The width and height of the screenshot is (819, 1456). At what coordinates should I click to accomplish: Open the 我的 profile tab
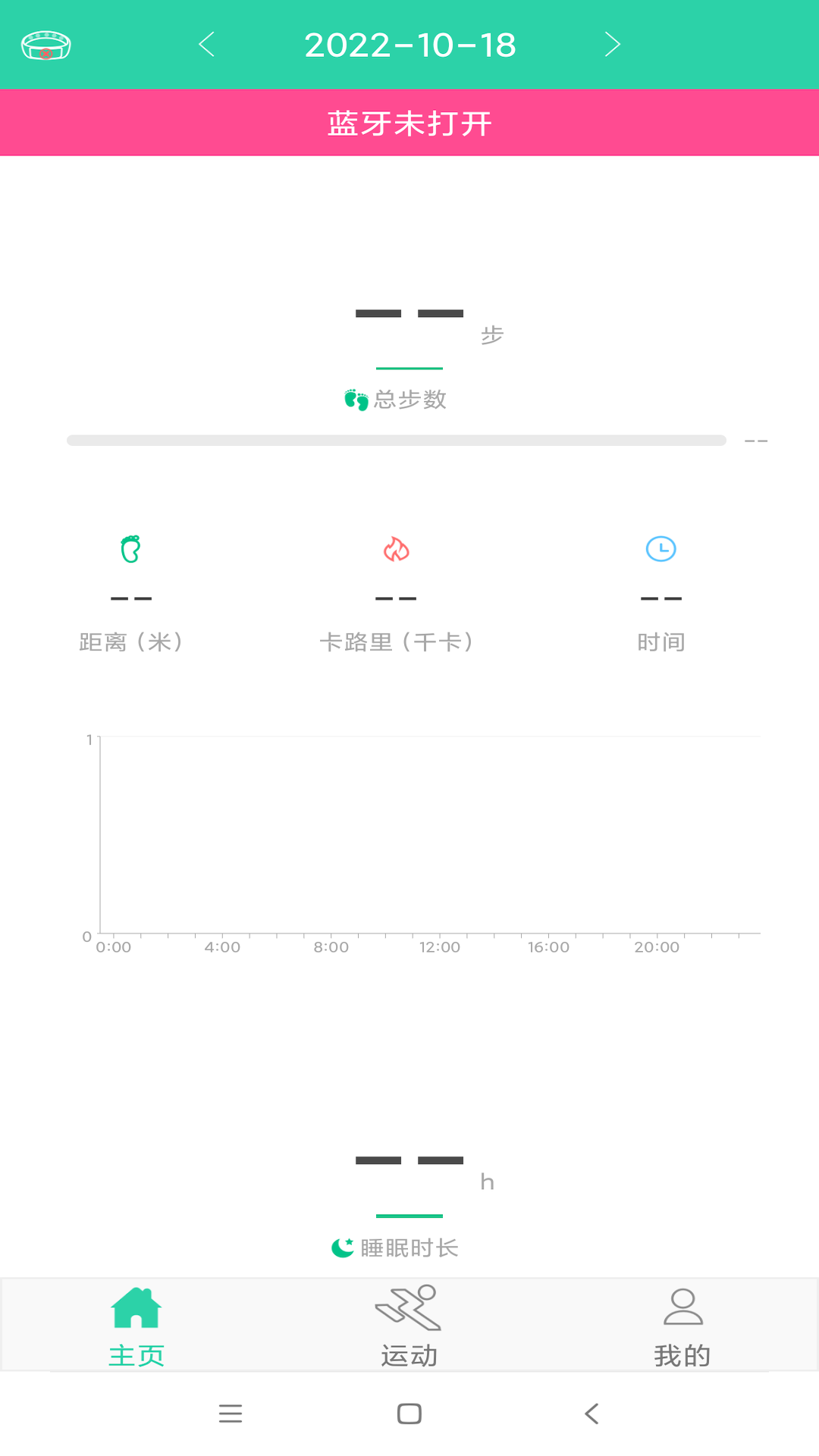[682, 1326]
